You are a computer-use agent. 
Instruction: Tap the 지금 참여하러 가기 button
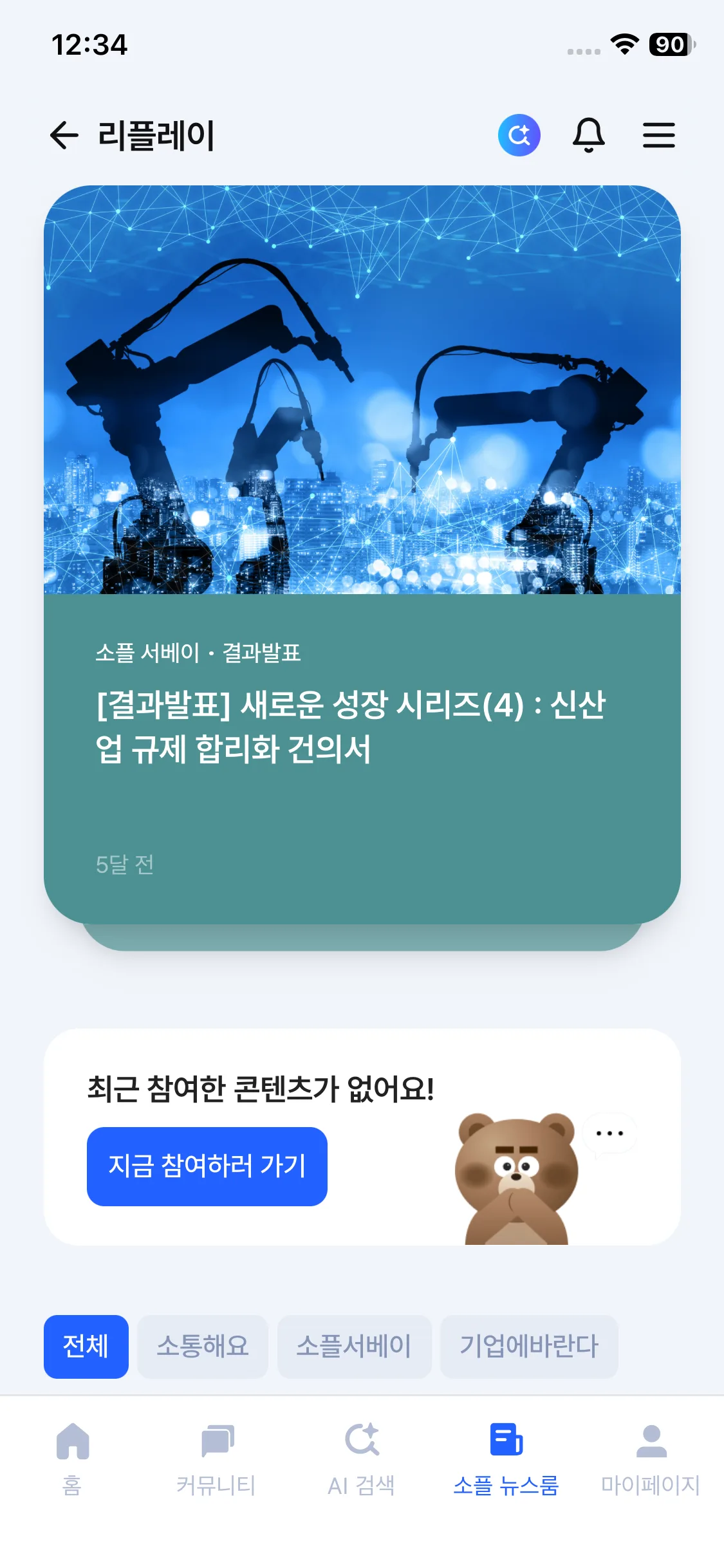207,1166
